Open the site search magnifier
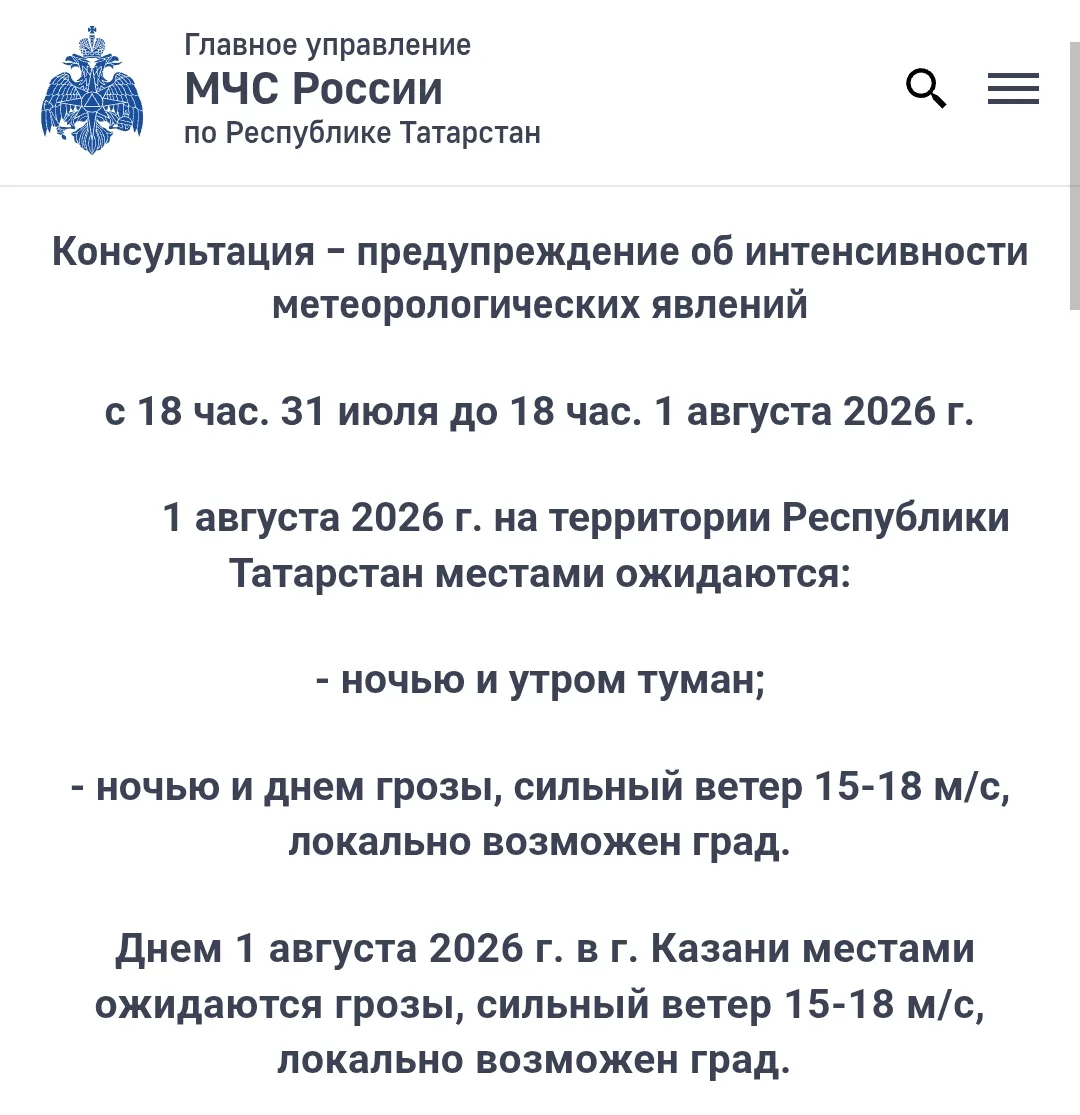Screen dimensions: 1080x1115 point(926,88)
